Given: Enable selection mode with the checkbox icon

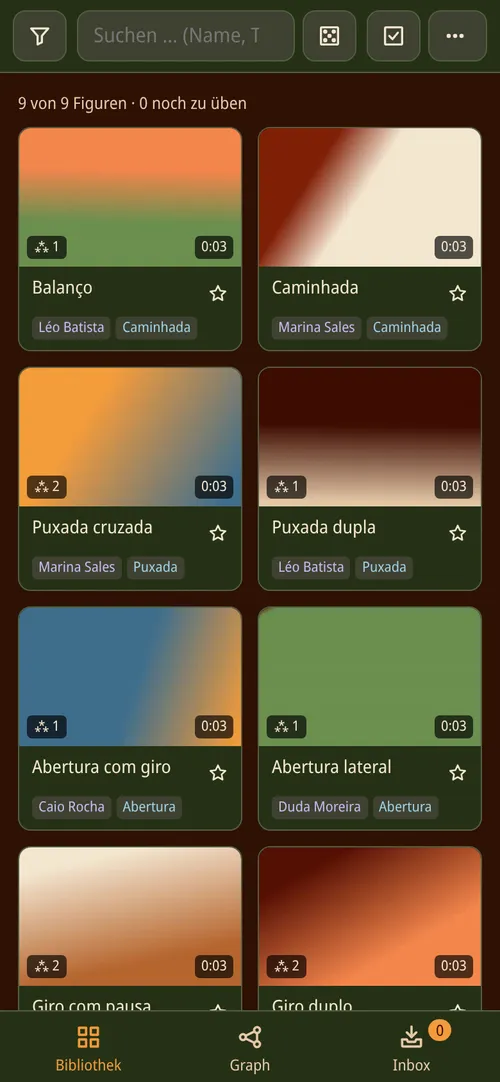Looking at the screenshot, I should 393,36.
